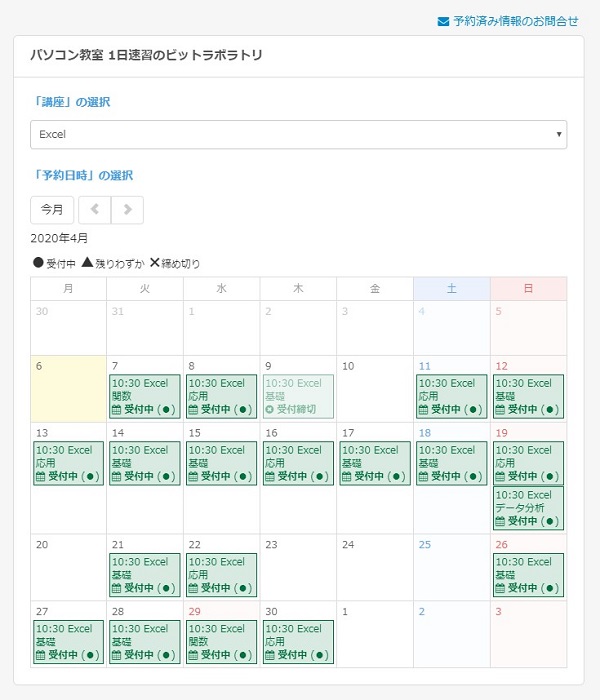Screen dimensions: 600x700
Task: Book the April 30 Excel 応用 slot
Action: 298,642
